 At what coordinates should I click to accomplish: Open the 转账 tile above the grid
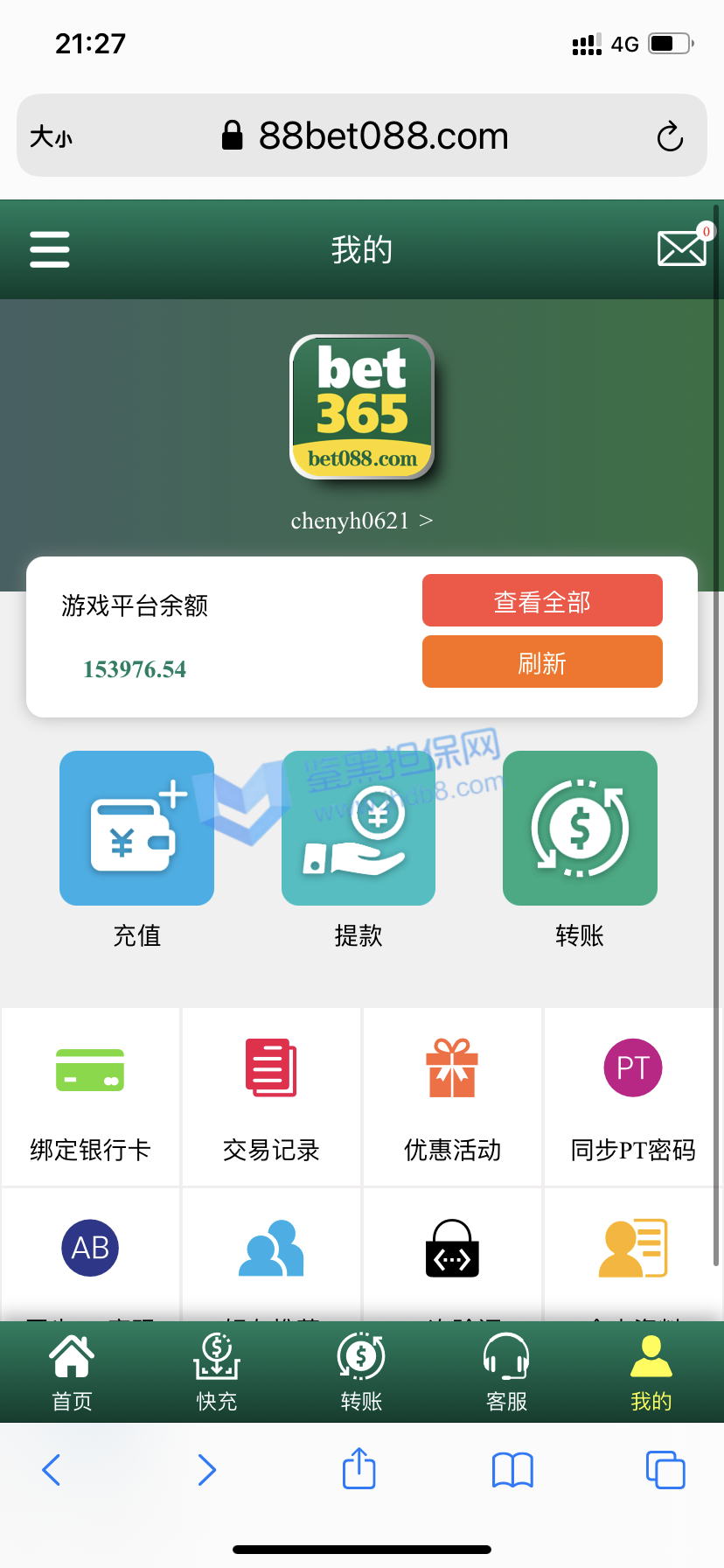[x=580, y=829]
